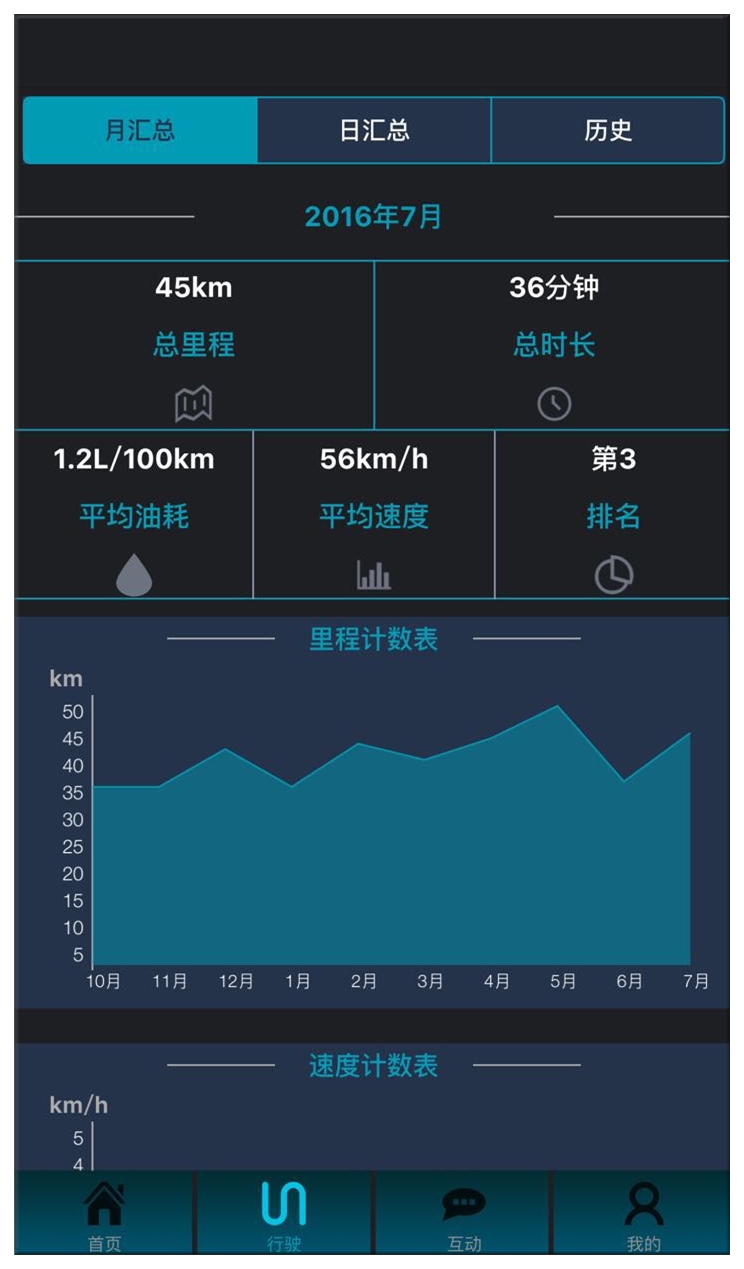Tap the 行驶 tab in the bottom bar
The height and width of the screenshot is (1269, 744).
tap(284, 1214)
